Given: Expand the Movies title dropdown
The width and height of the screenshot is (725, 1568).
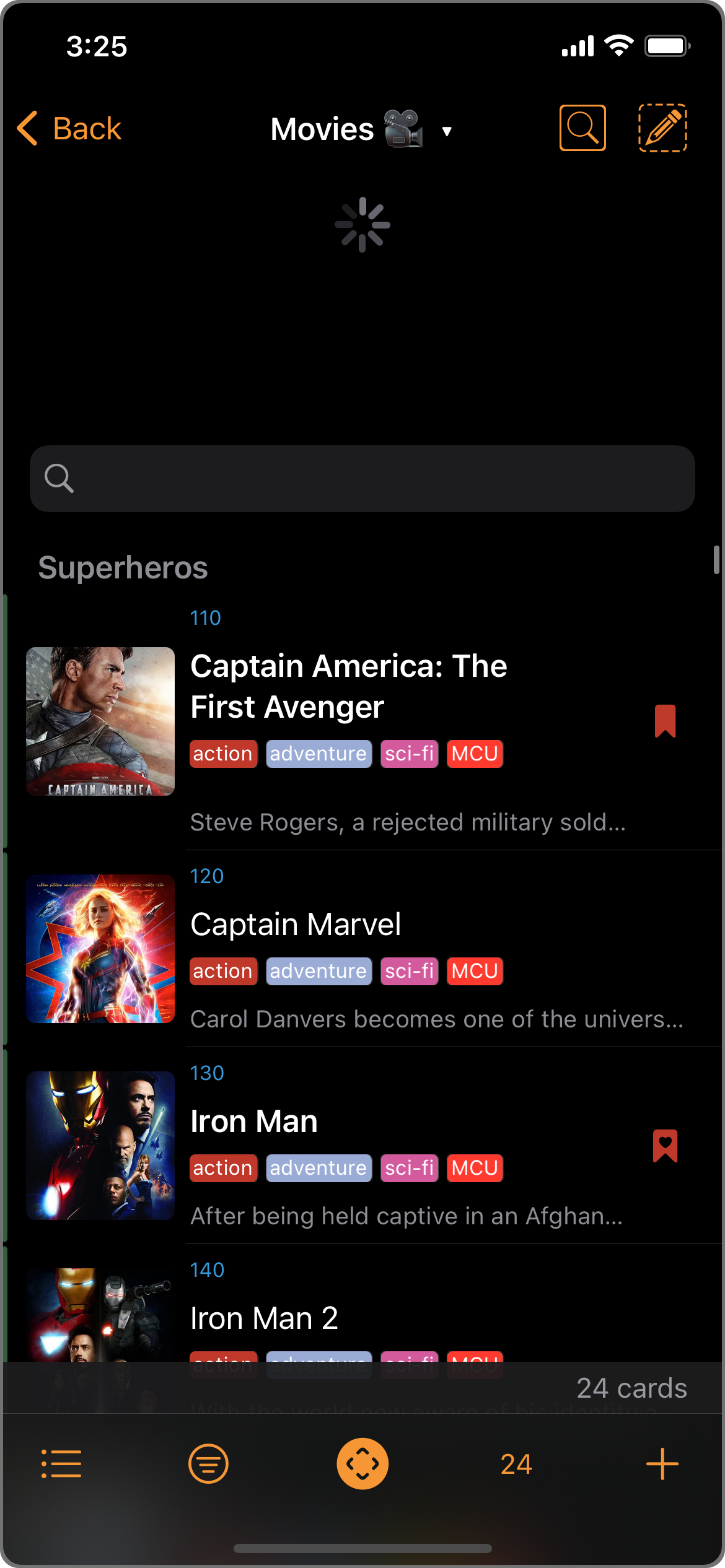Looking at the screenshot, I should pos(446,131).
